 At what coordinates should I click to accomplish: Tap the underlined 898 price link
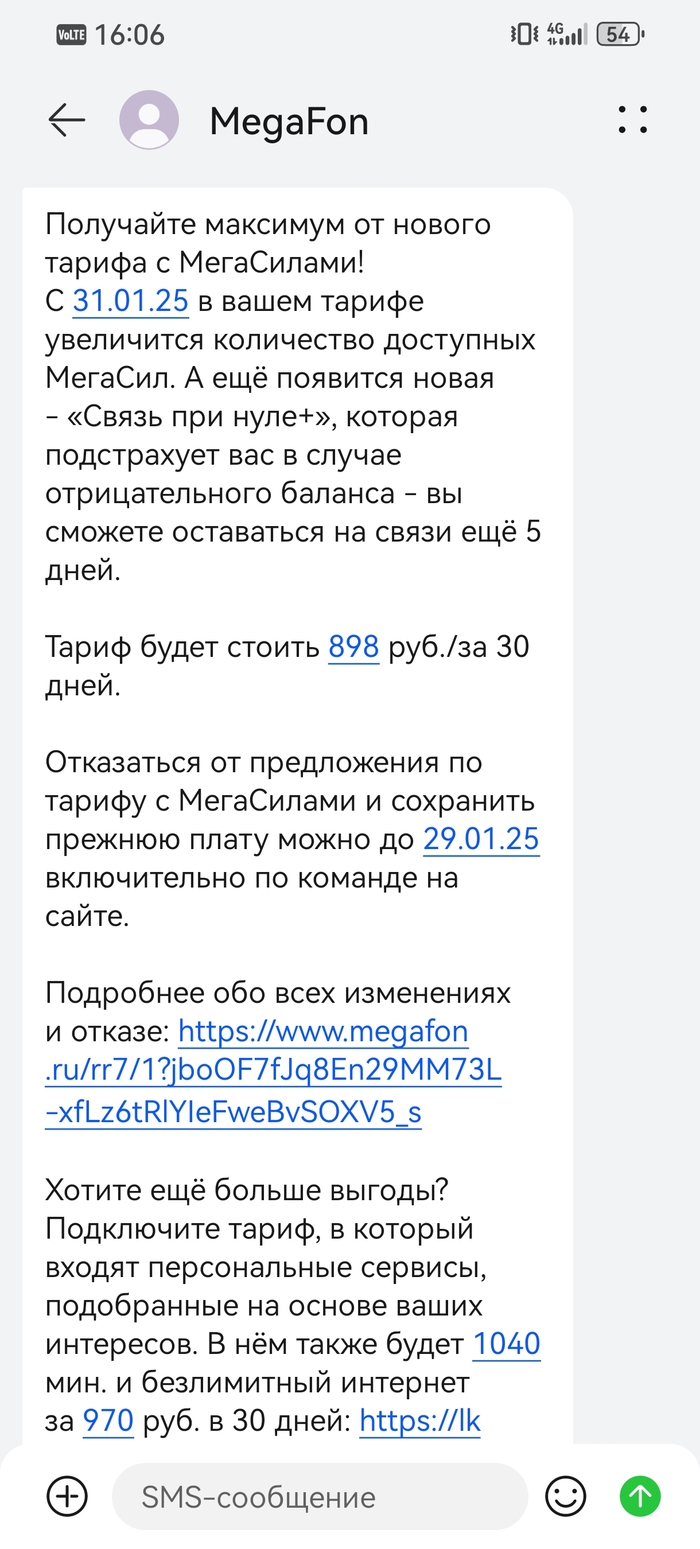click(x=354, y=647)
